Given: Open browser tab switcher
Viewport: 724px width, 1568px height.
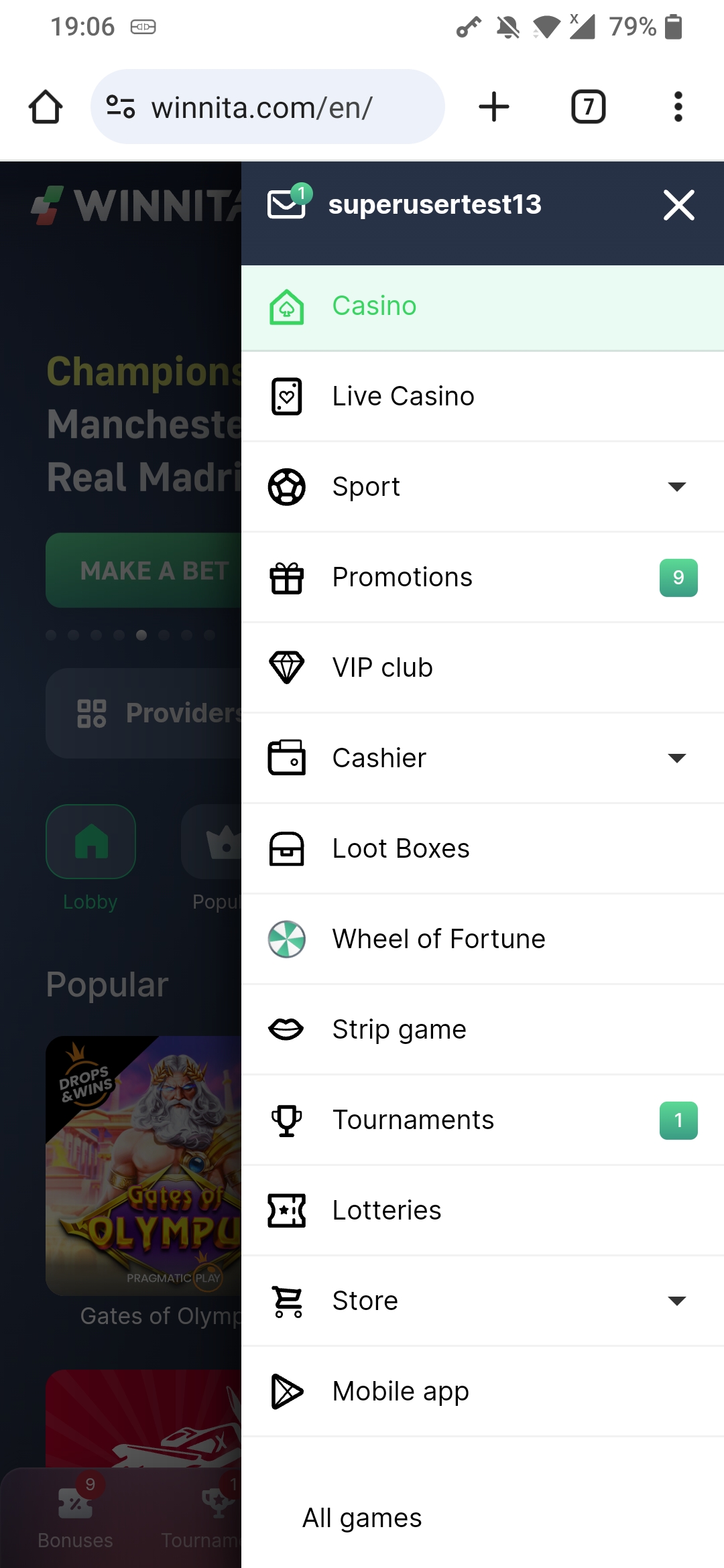Looking at the screenshot, I should pos(588,107).
